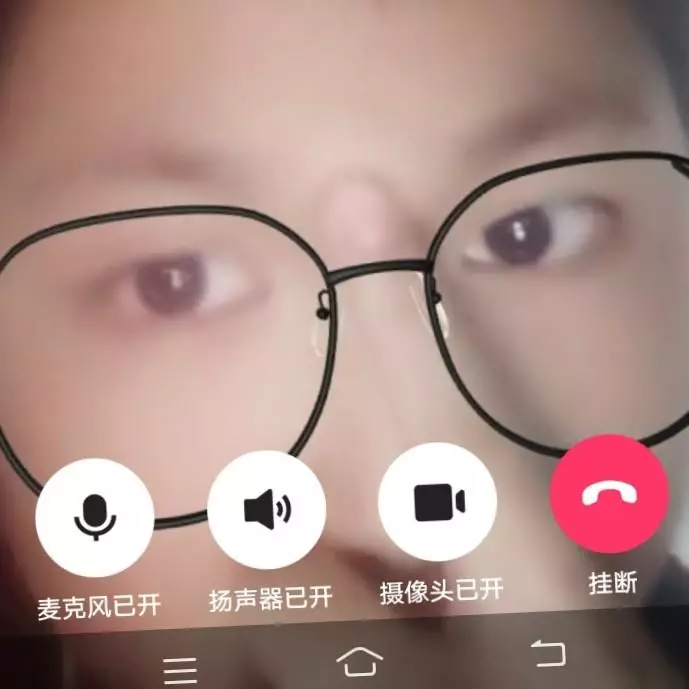The image size is (689, 689).
Task: Go to the home screen
Action: tap(360, 660)
